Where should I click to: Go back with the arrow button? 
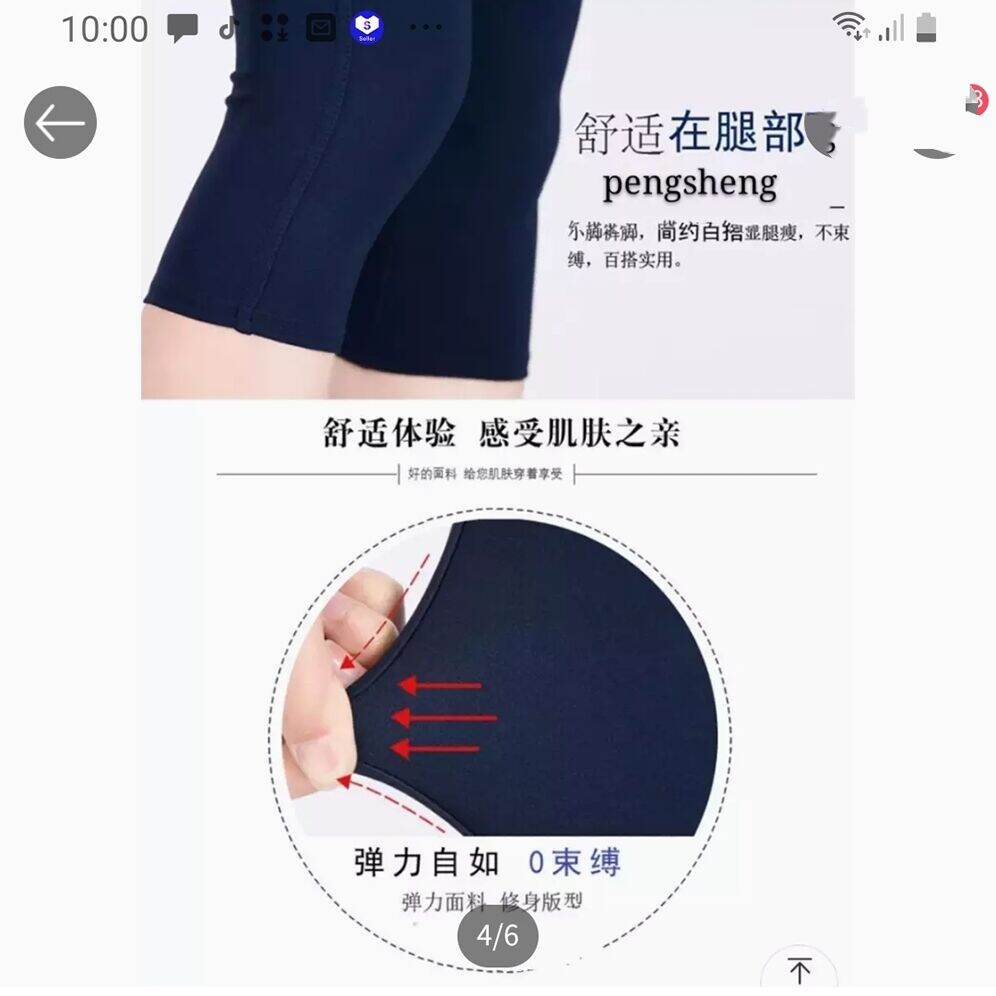point(60,123)
